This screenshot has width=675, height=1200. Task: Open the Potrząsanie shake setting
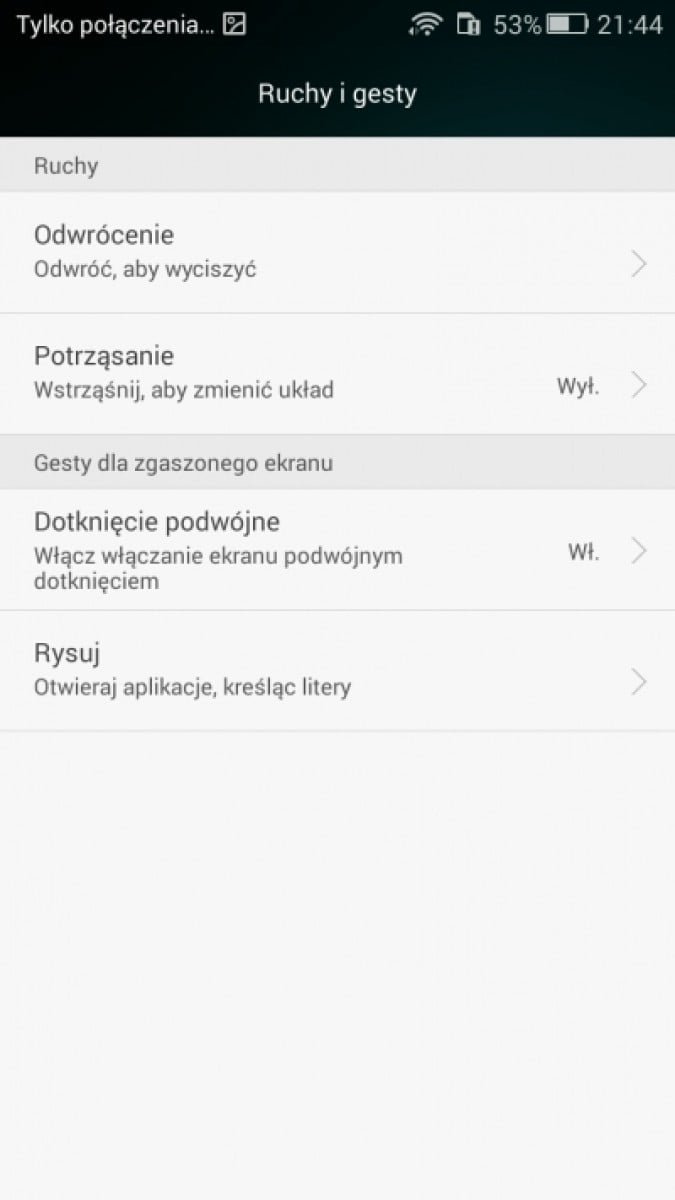pos(337,373)
